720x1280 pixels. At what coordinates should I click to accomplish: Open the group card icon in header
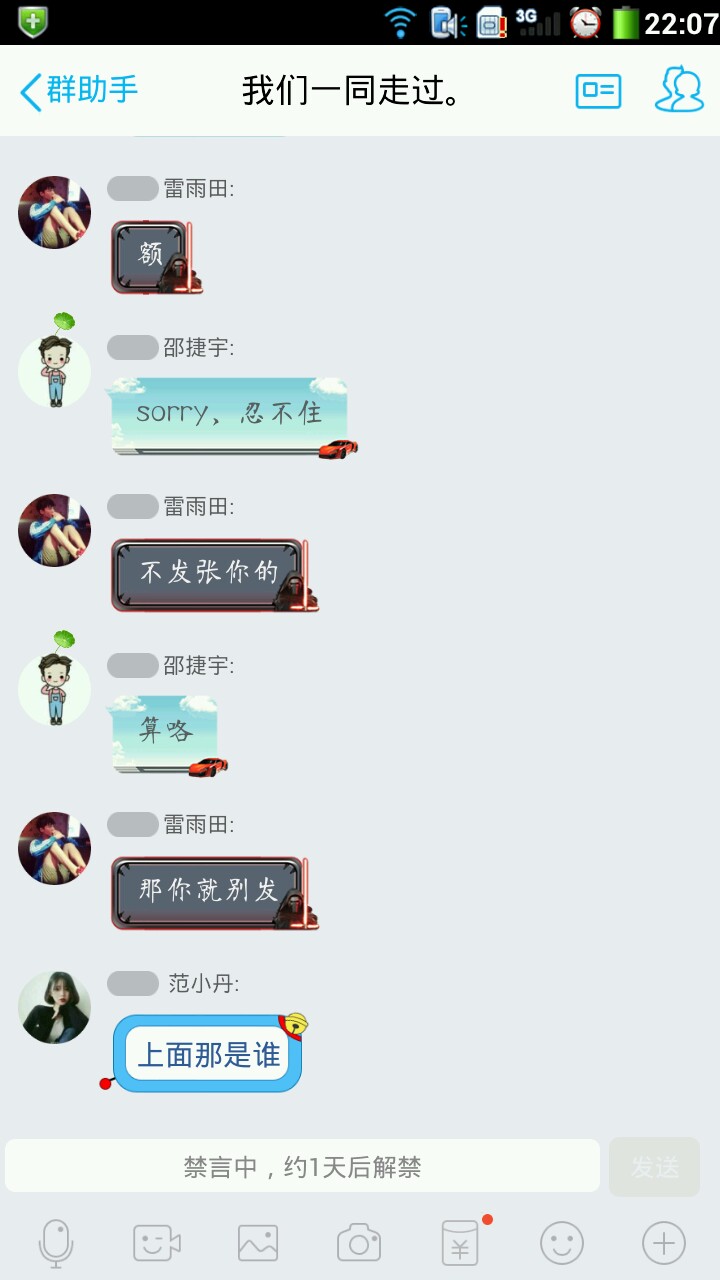pos(598,91)
